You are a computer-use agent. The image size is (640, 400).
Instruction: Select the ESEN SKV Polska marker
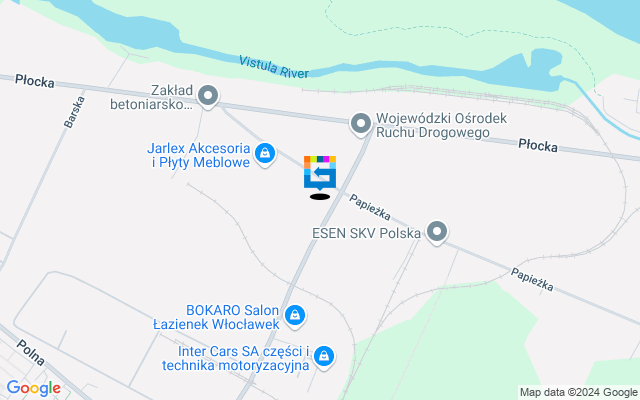[436, 233]
